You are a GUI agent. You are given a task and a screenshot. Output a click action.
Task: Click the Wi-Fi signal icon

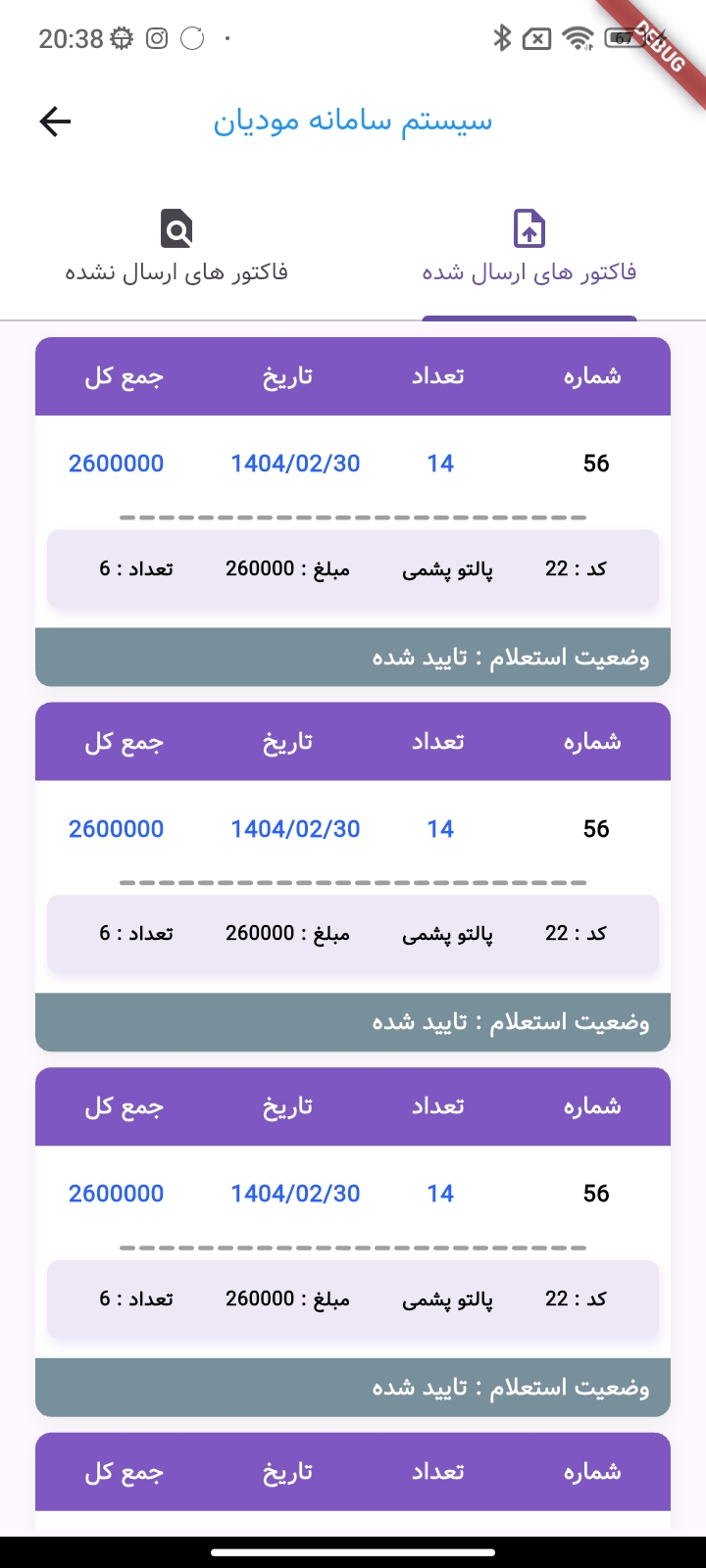577,38
